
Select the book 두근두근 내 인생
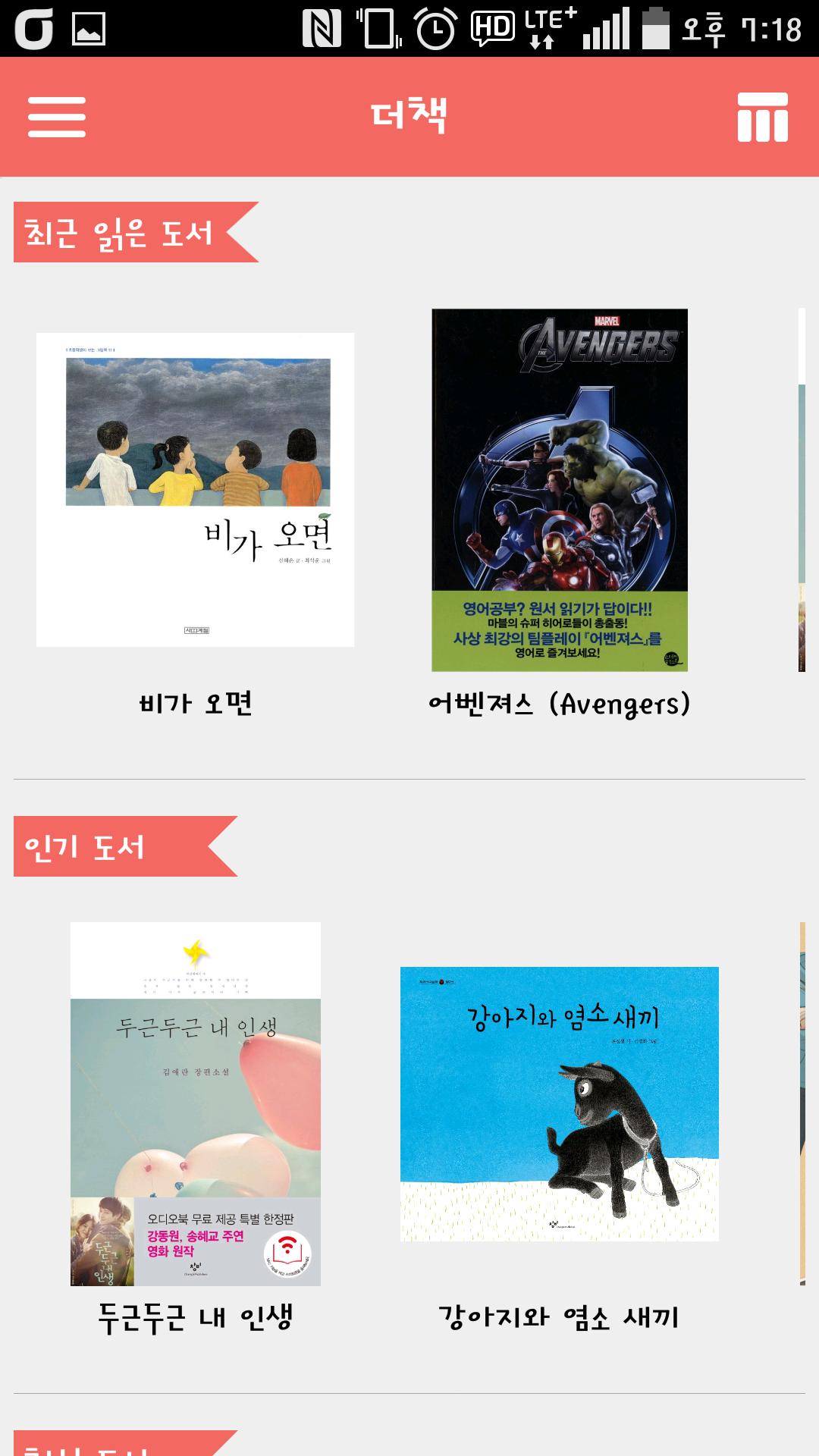pyautogui.click(x=196, y=1103)
